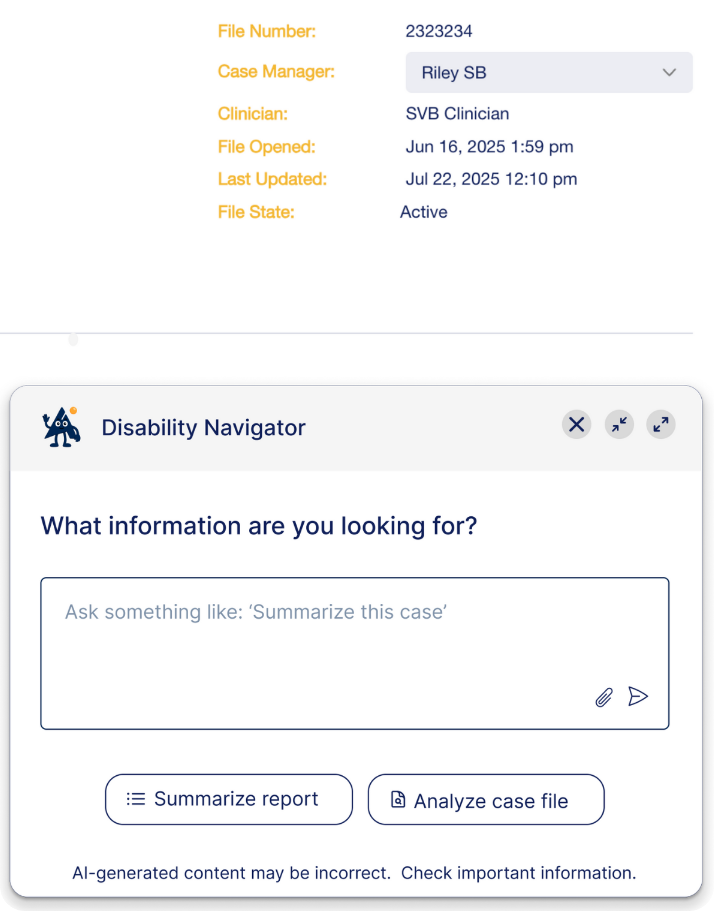714x911 pixels.
Task: Expand the Disability Navigator to full size
Action: (x=661, y=425)
